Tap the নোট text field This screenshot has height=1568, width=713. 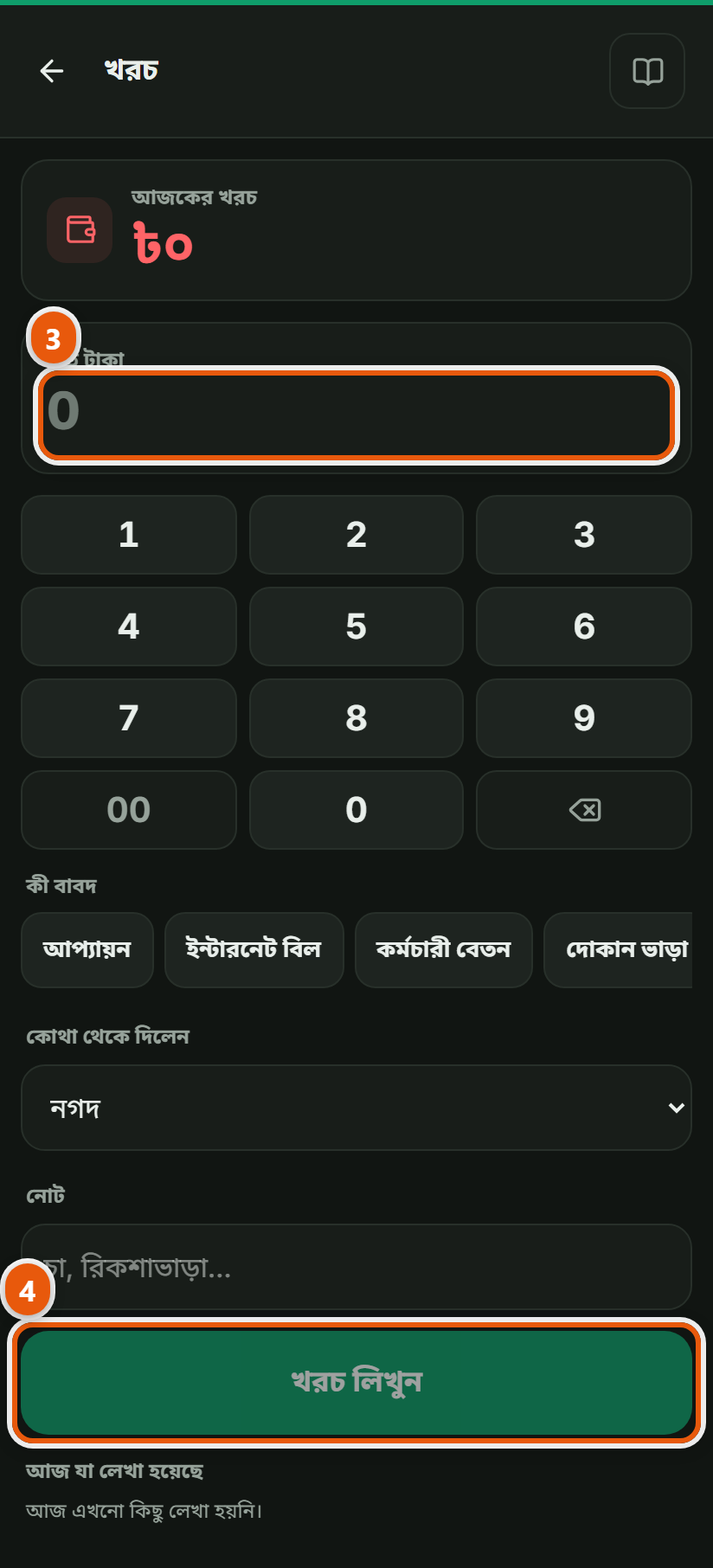click(x=356, y=1267)
